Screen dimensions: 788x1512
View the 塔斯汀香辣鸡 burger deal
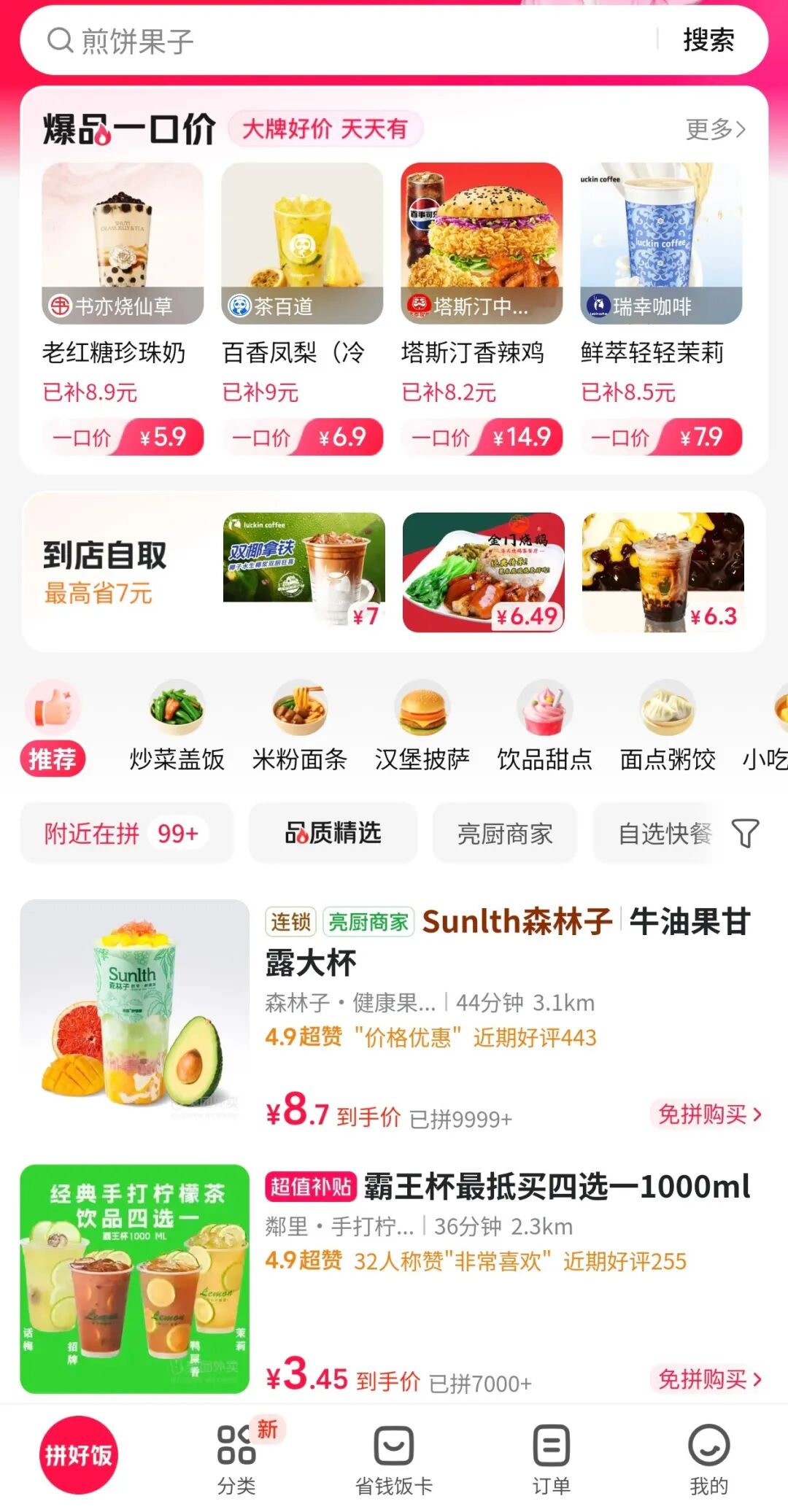coord(482,306)
